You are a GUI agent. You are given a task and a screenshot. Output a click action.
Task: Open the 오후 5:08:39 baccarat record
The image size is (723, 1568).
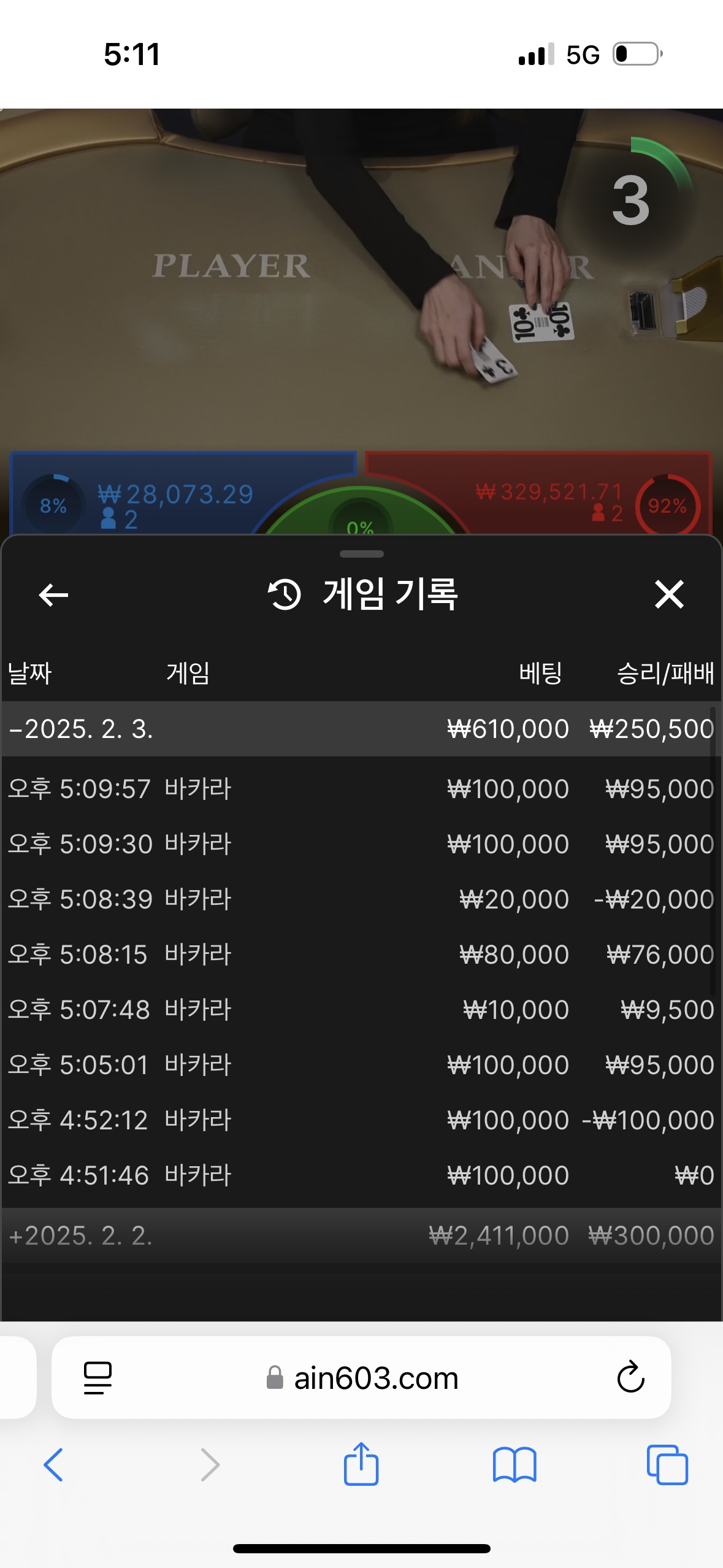tap(361, 899)
